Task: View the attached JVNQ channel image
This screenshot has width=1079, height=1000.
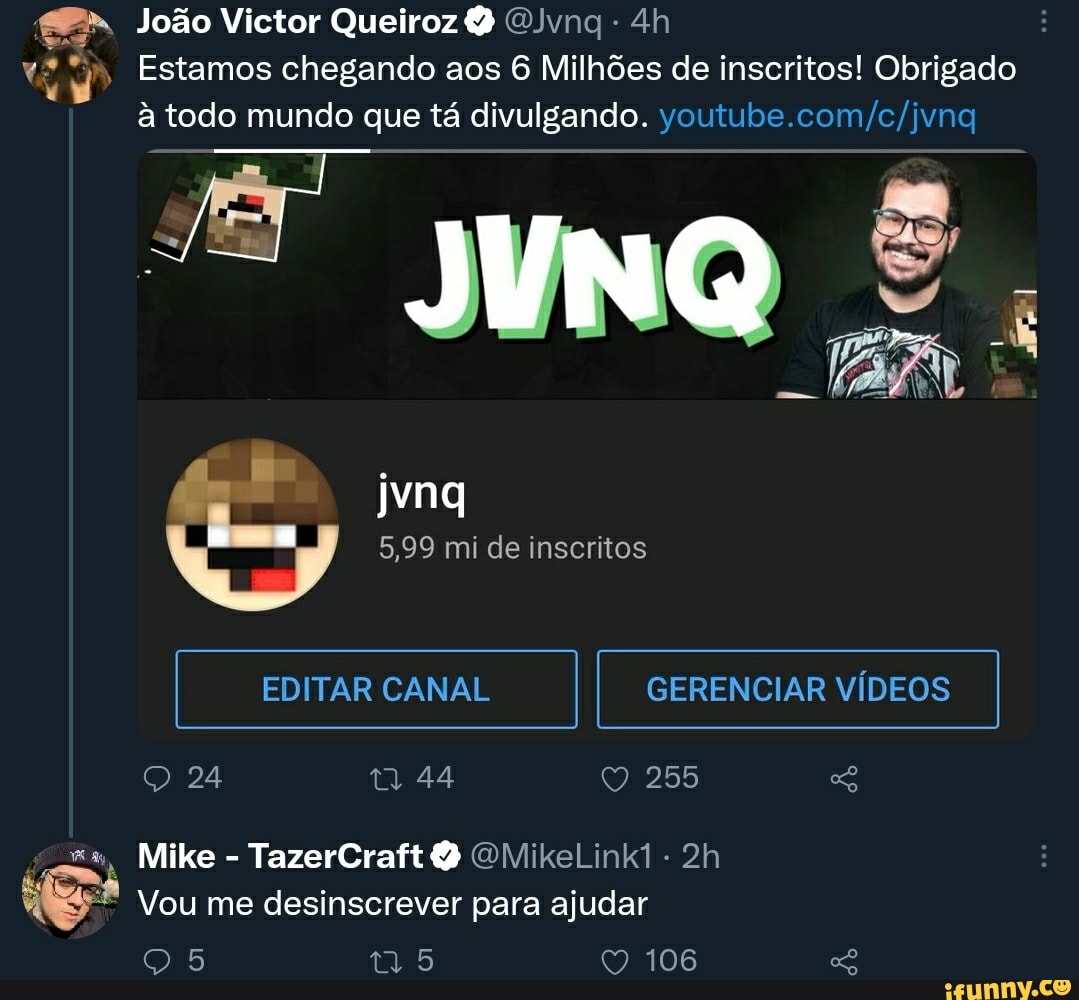Action: click(587, 445)
